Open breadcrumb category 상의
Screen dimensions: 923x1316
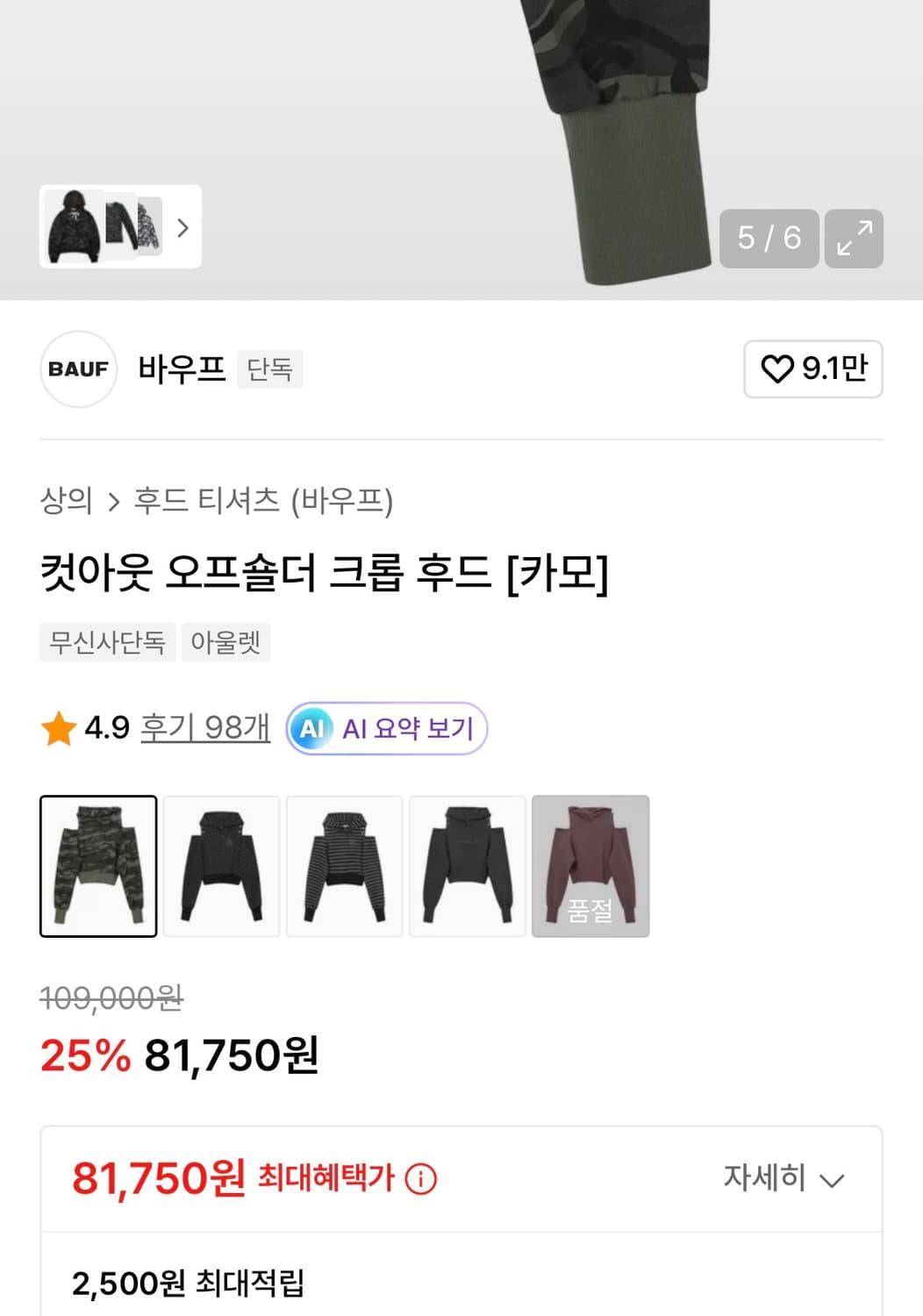(x=68, y=501)
